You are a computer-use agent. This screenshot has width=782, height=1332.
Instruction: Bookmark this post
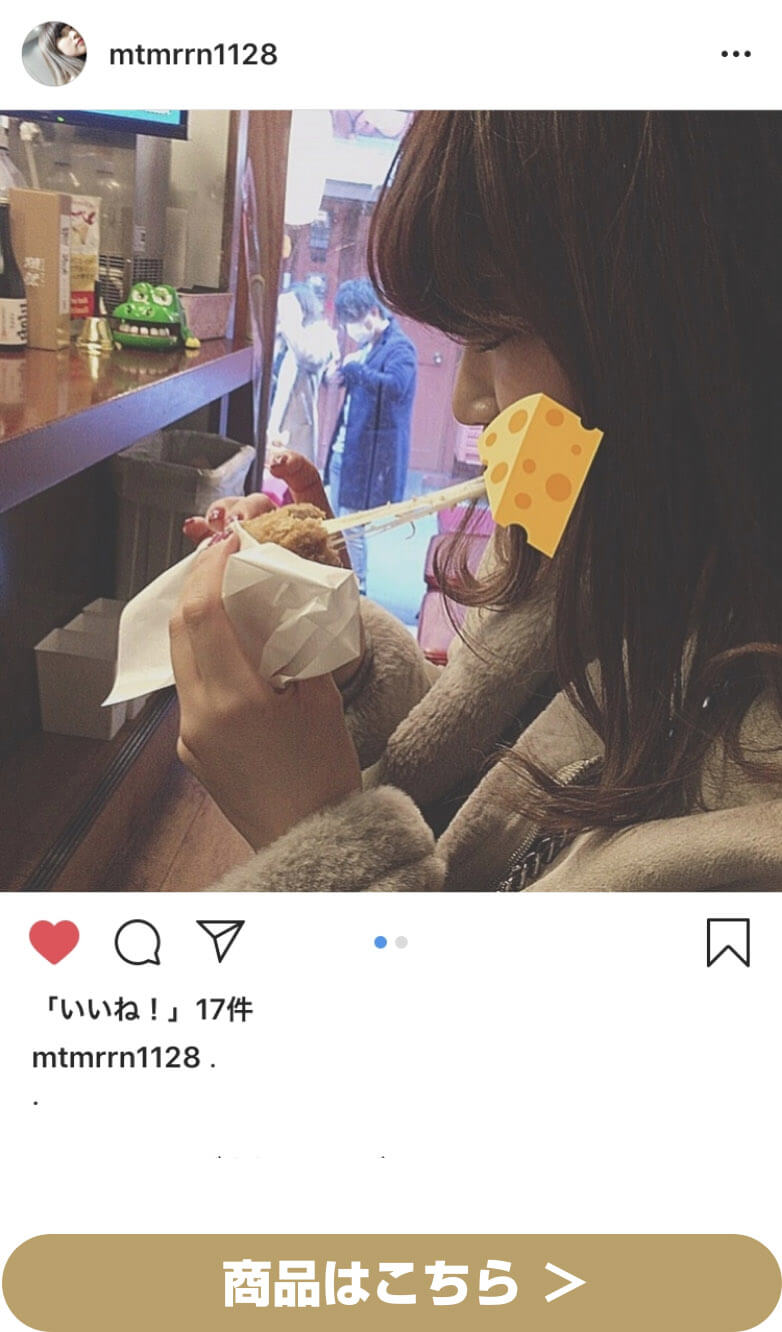[727, 942]
